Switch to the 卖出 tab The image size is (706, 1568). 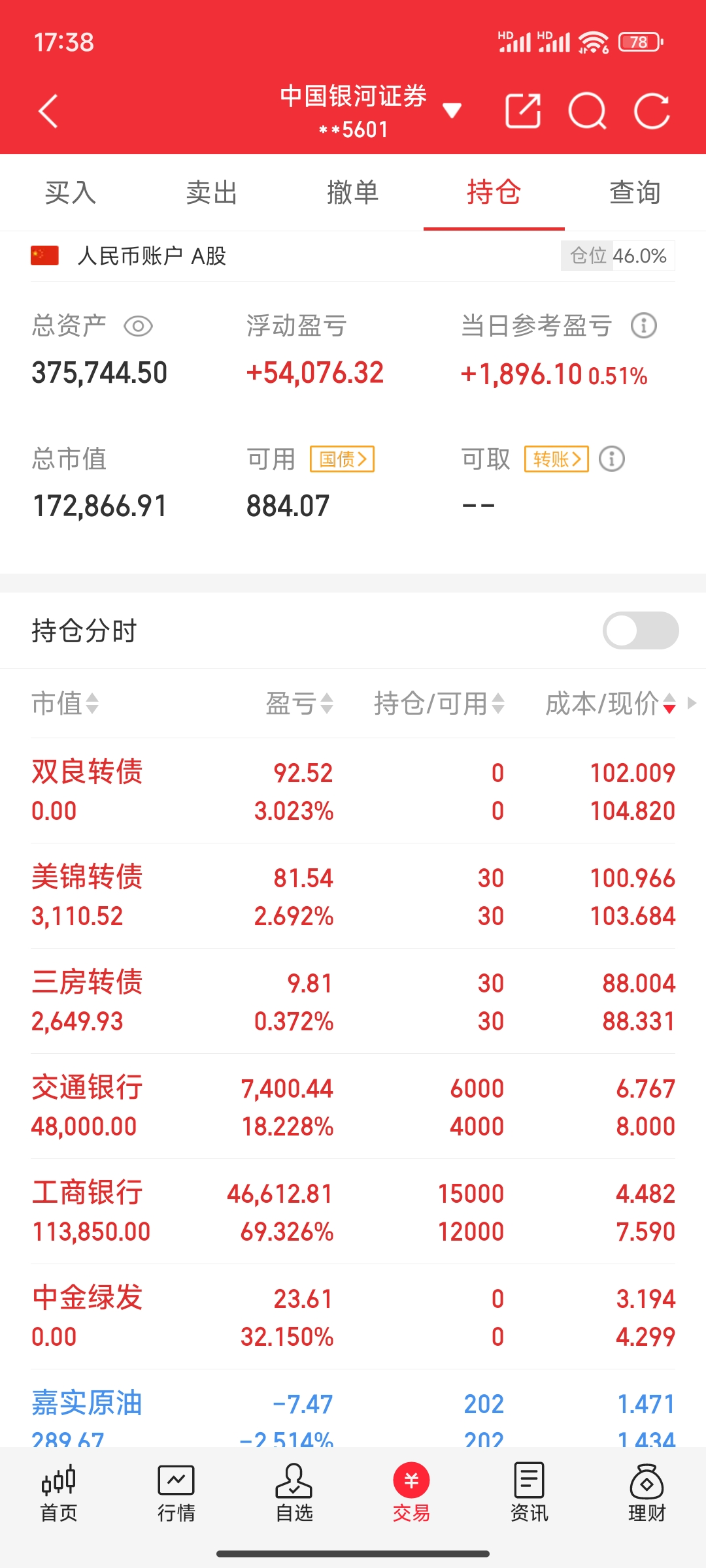[x=212, y=193]
